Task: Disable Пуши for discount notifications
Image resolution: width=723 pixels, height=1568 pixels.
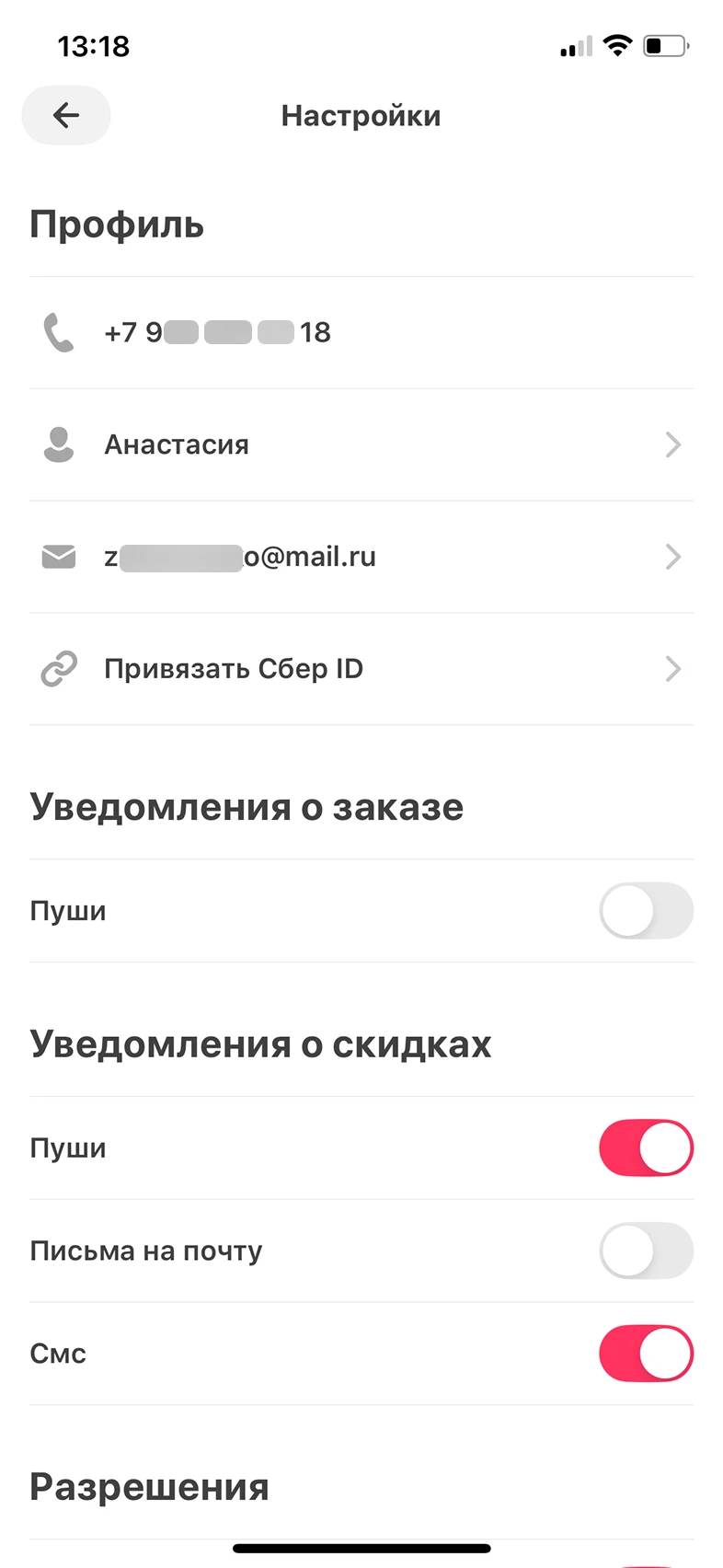Action: pyautogui.click(x=646, y=1148)
